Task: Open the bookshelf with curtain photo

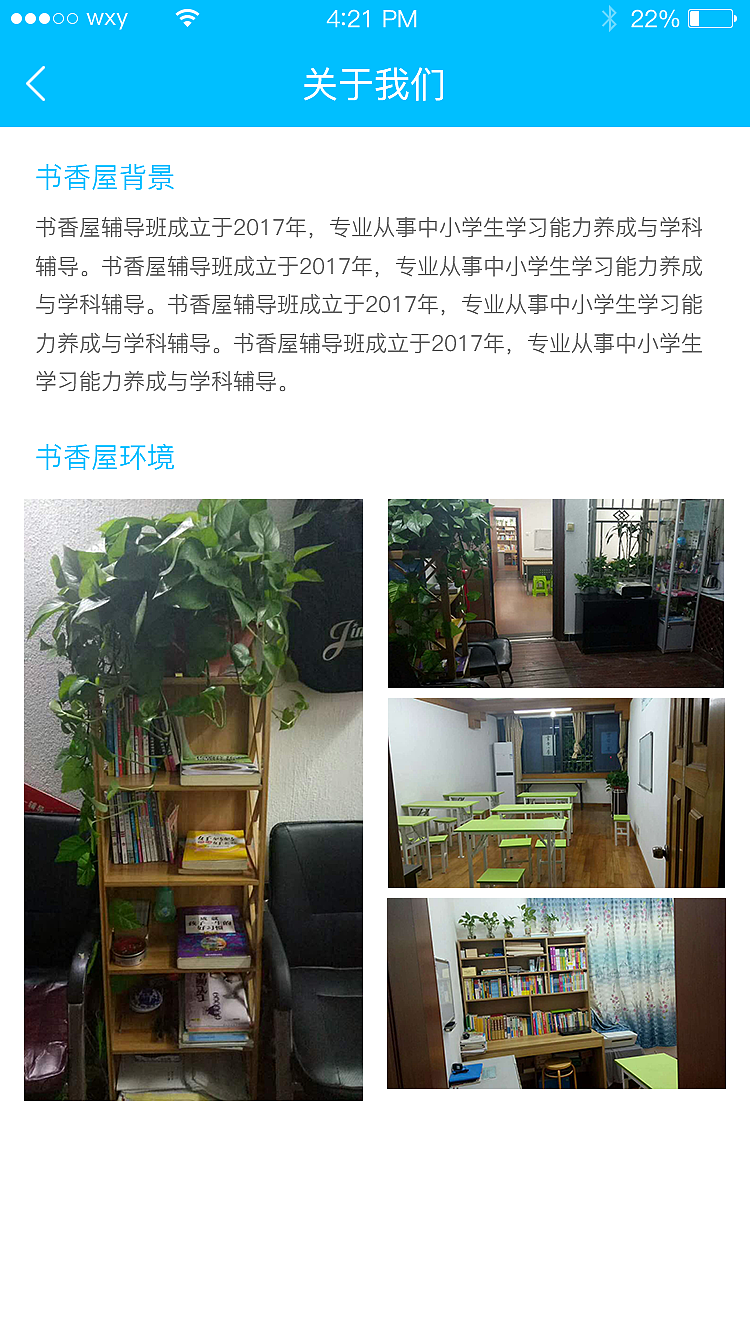Action: pyautogui.click(x=555, y=993)
